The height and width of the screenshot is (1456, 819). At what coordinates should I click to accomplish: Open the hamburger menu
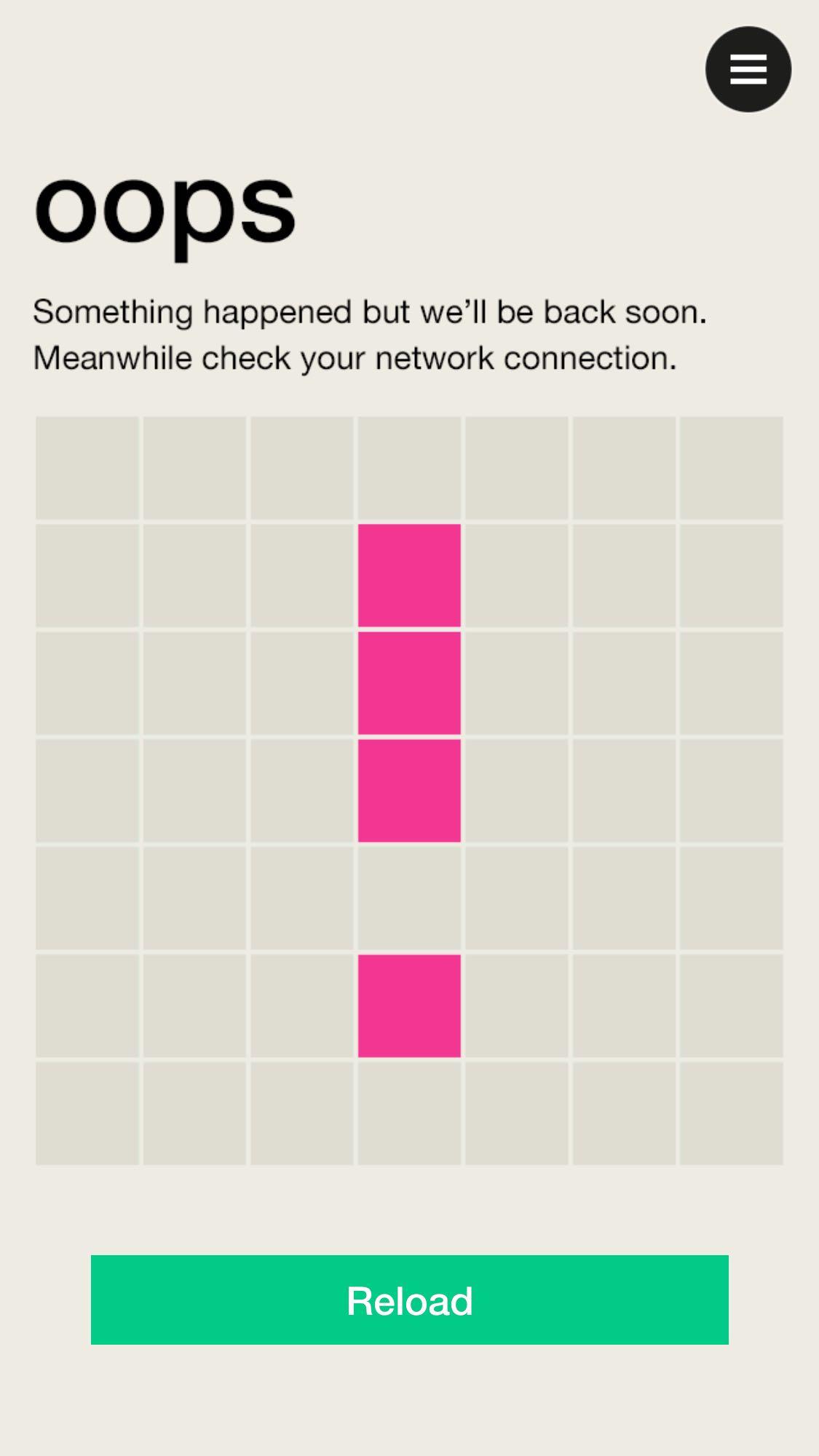coord(748,69)
